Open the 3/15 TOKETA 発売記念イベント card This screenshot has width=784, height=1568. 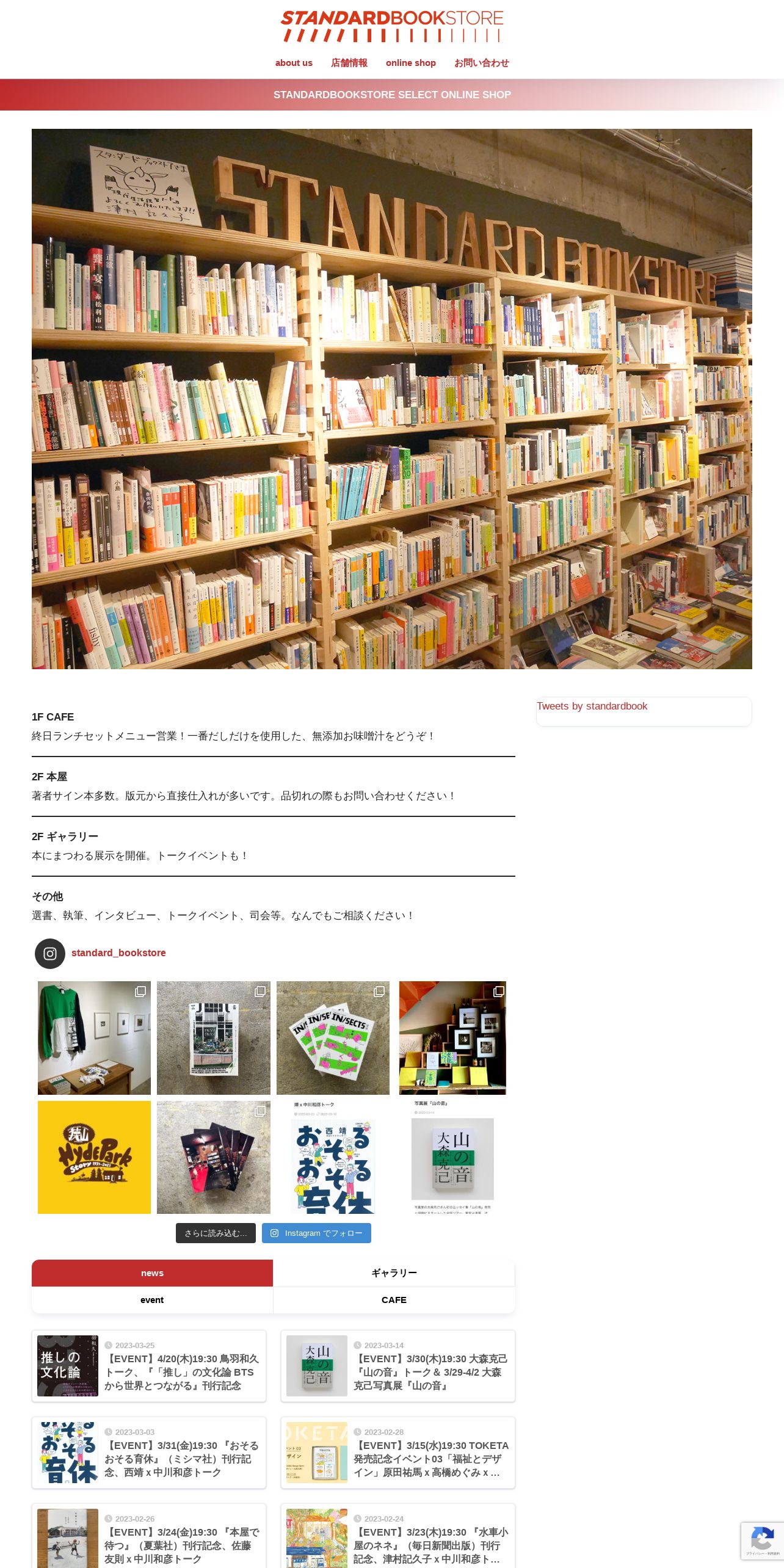[x=430, y=1459]
